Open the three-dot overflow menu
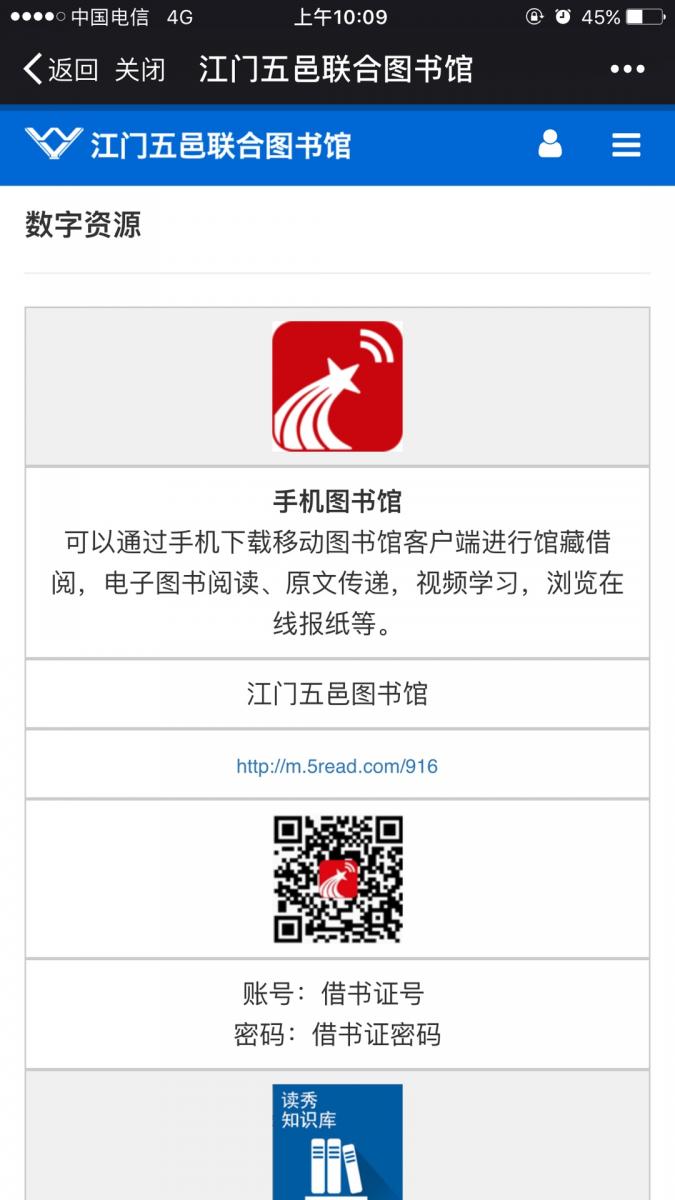 tap(627, 69)
